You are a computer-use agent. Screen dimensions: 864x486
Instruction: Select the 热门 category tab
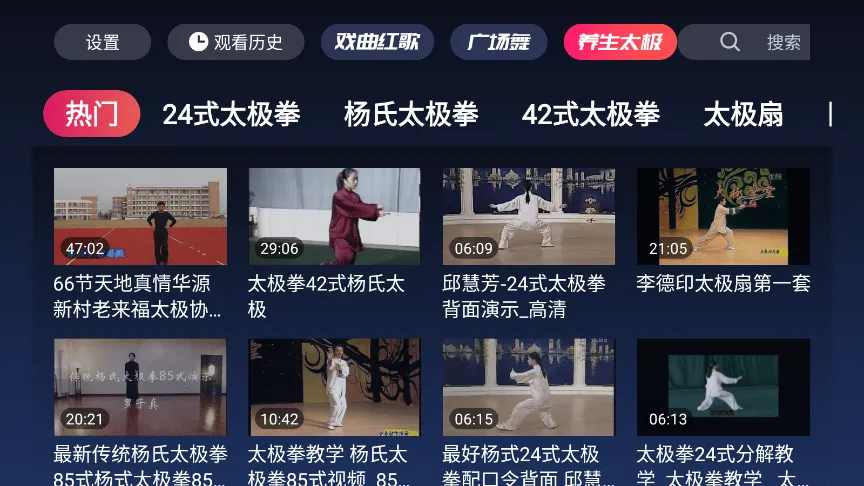pyautogui.click(x=91, y=114)
